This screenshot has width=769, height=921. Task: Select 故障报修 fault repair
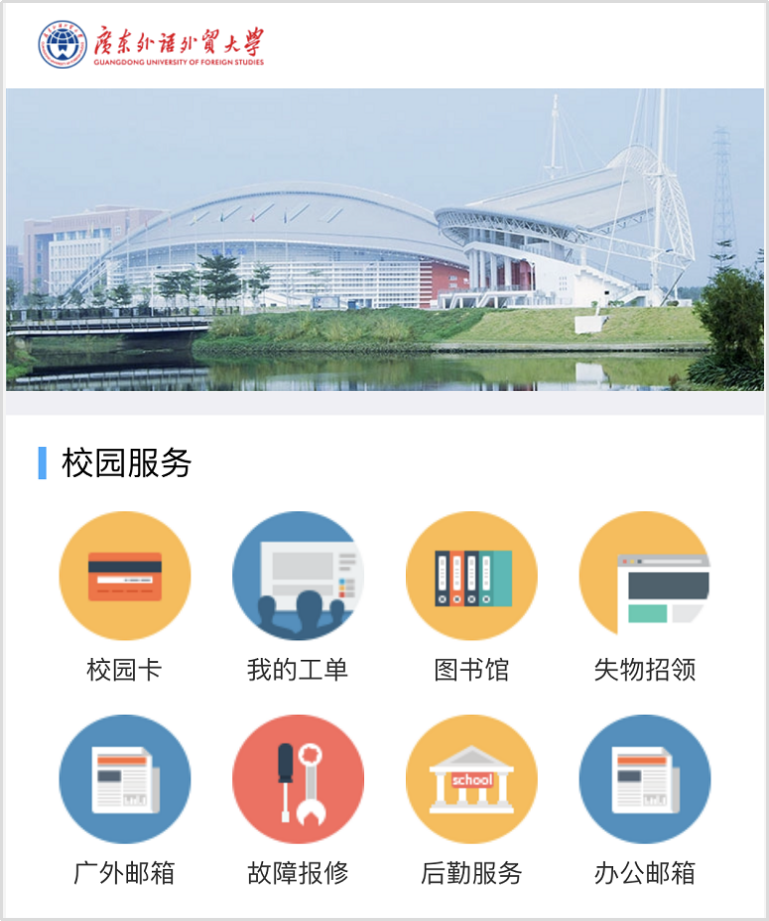(x=298, y=779)
